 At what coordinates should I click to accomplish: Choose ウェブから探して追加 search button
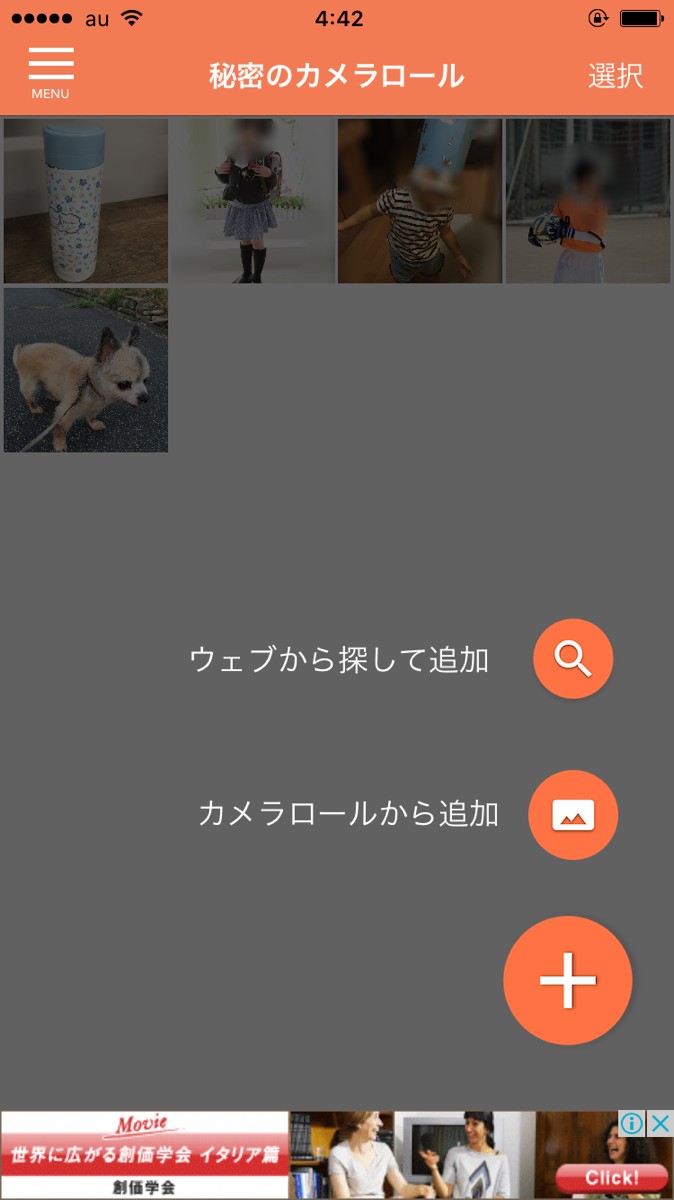click(573, 659)
